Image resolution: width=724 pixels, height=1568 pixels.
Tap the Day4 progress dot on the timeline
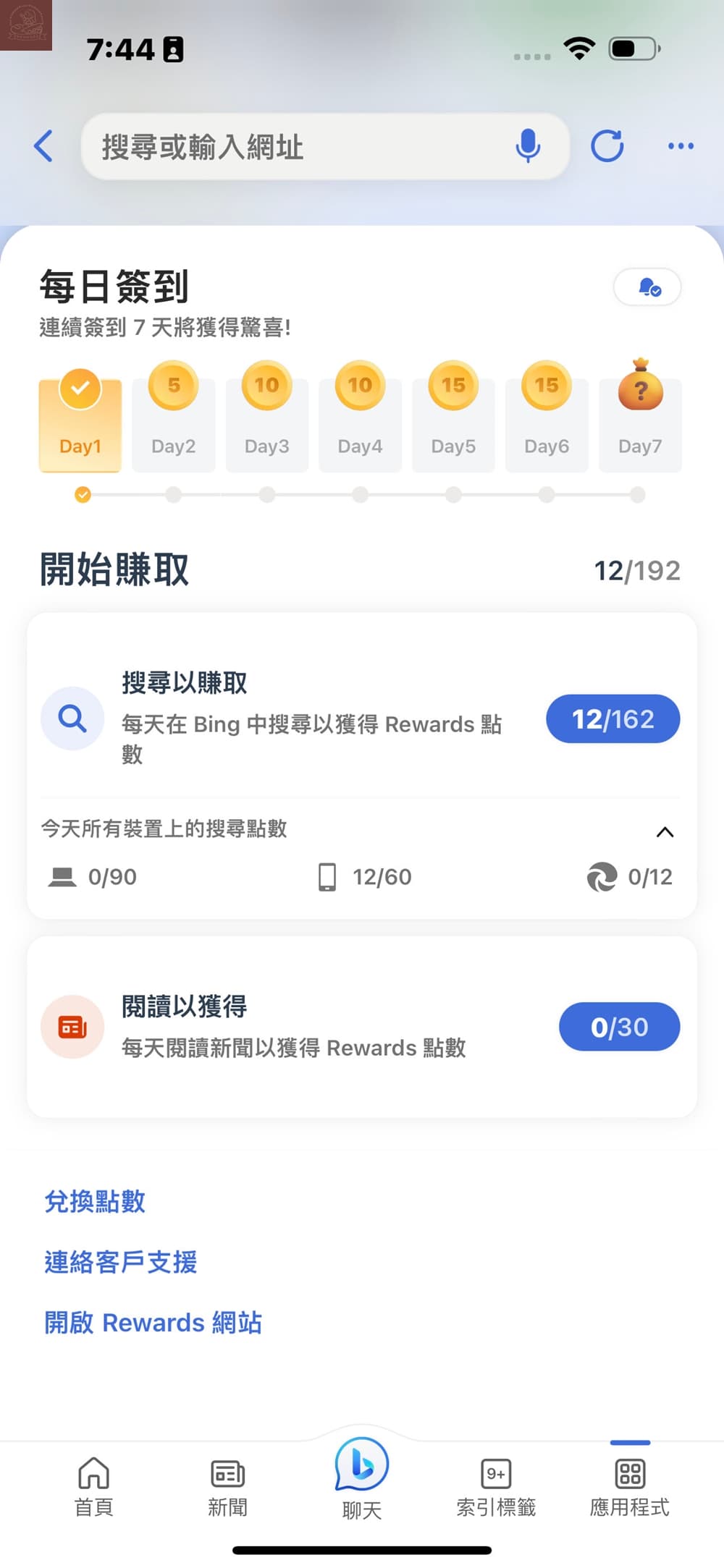click(360, 496)
